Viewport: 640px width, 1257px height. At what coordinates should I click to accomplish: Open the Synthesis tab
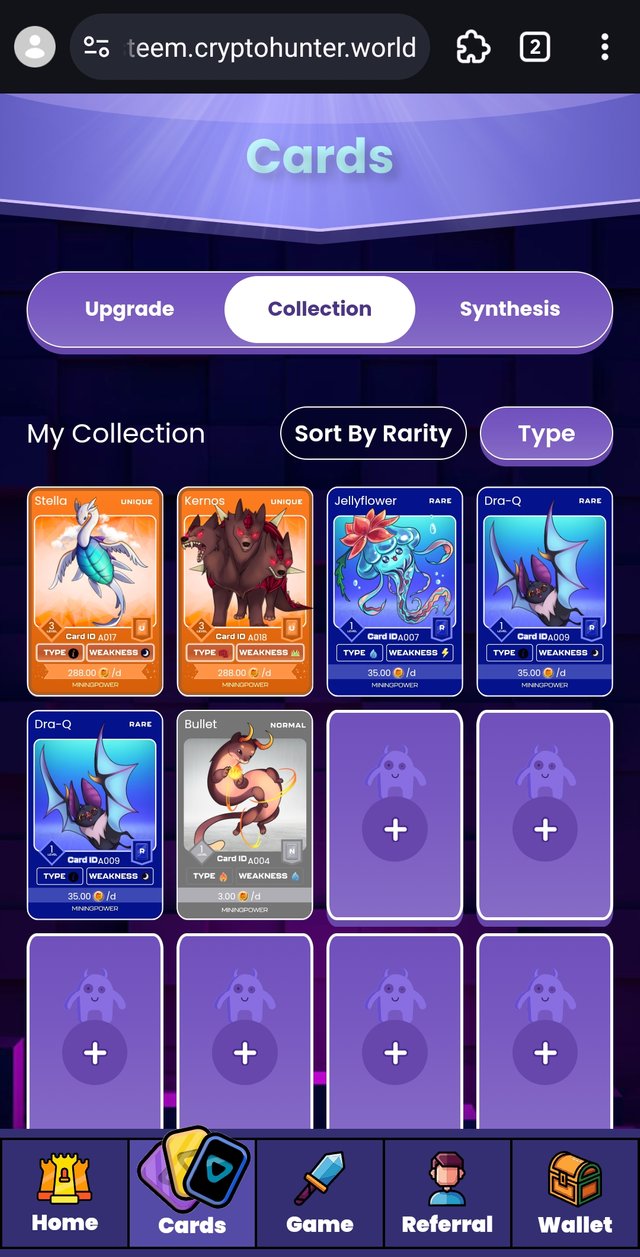click(509, 309)
